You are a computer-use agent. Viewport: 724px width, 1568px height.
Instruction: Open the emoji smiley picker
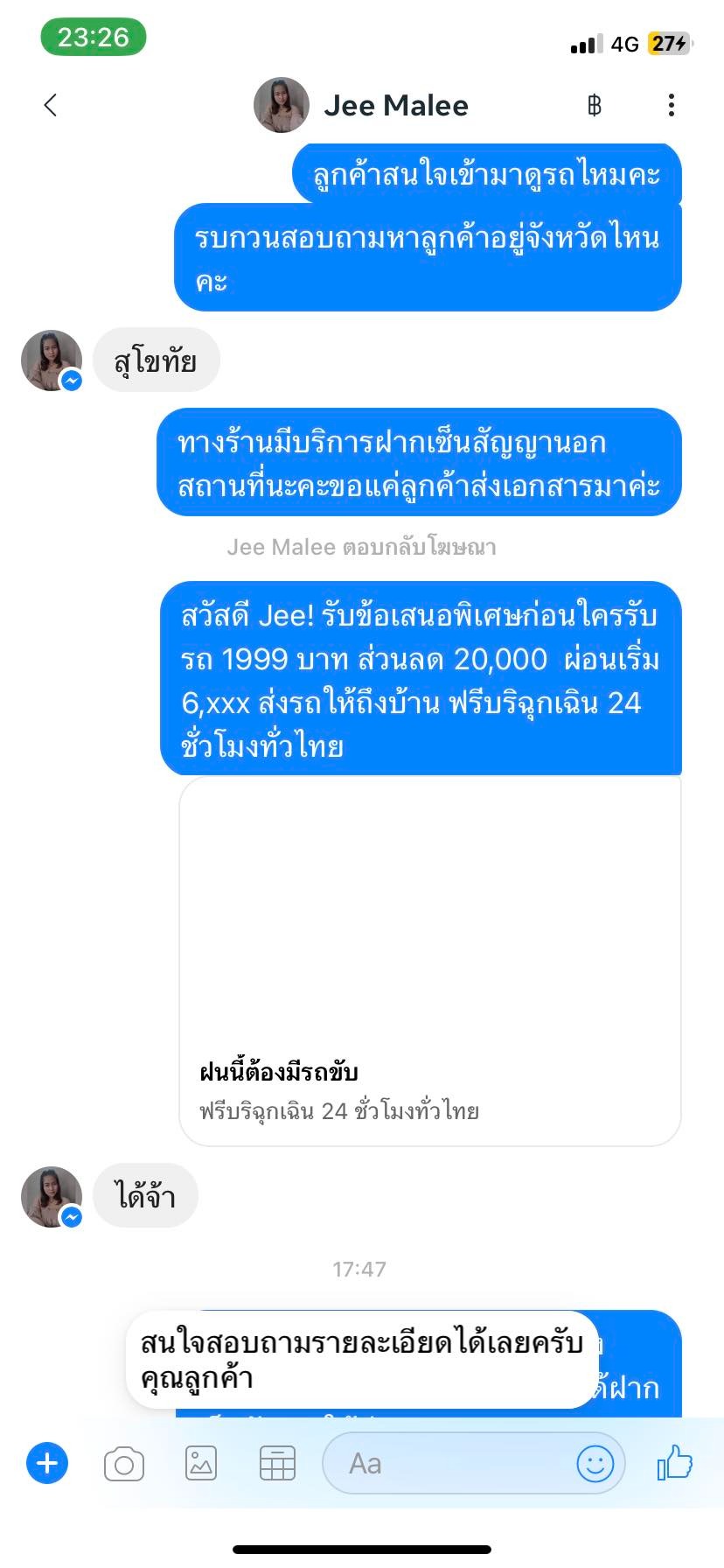pos(595,1463)
